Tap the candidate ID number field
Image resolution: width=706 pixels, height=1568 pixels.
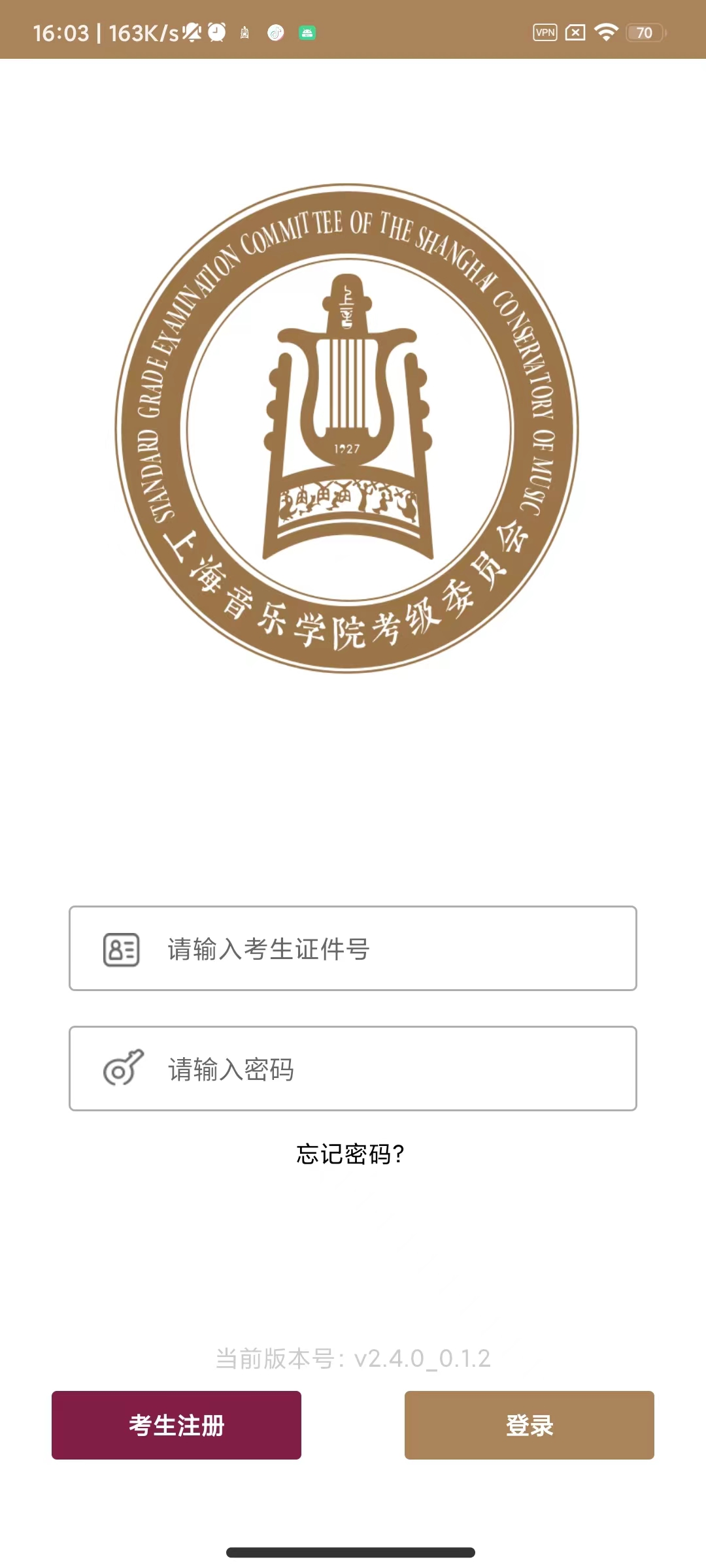[353, 949]
